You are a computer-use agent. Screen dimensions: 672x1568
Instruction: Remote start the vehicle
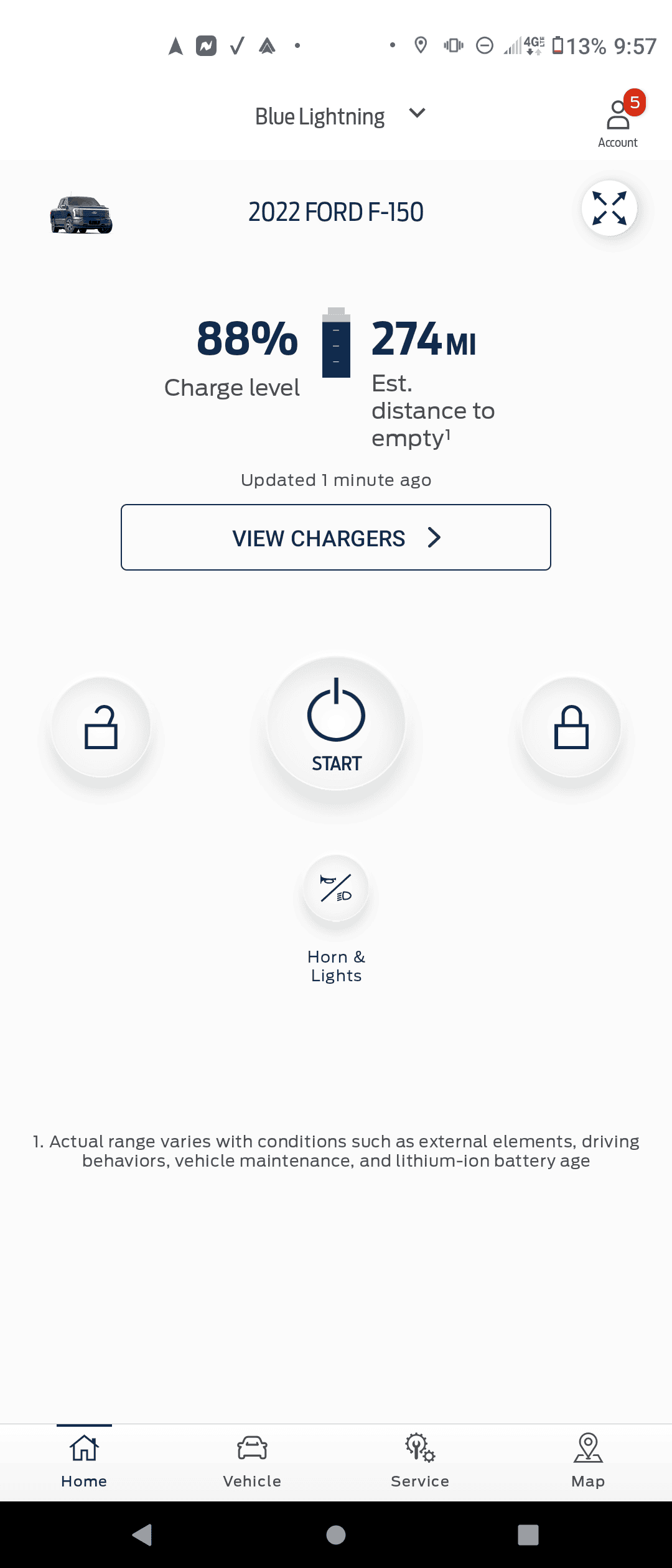336,724
